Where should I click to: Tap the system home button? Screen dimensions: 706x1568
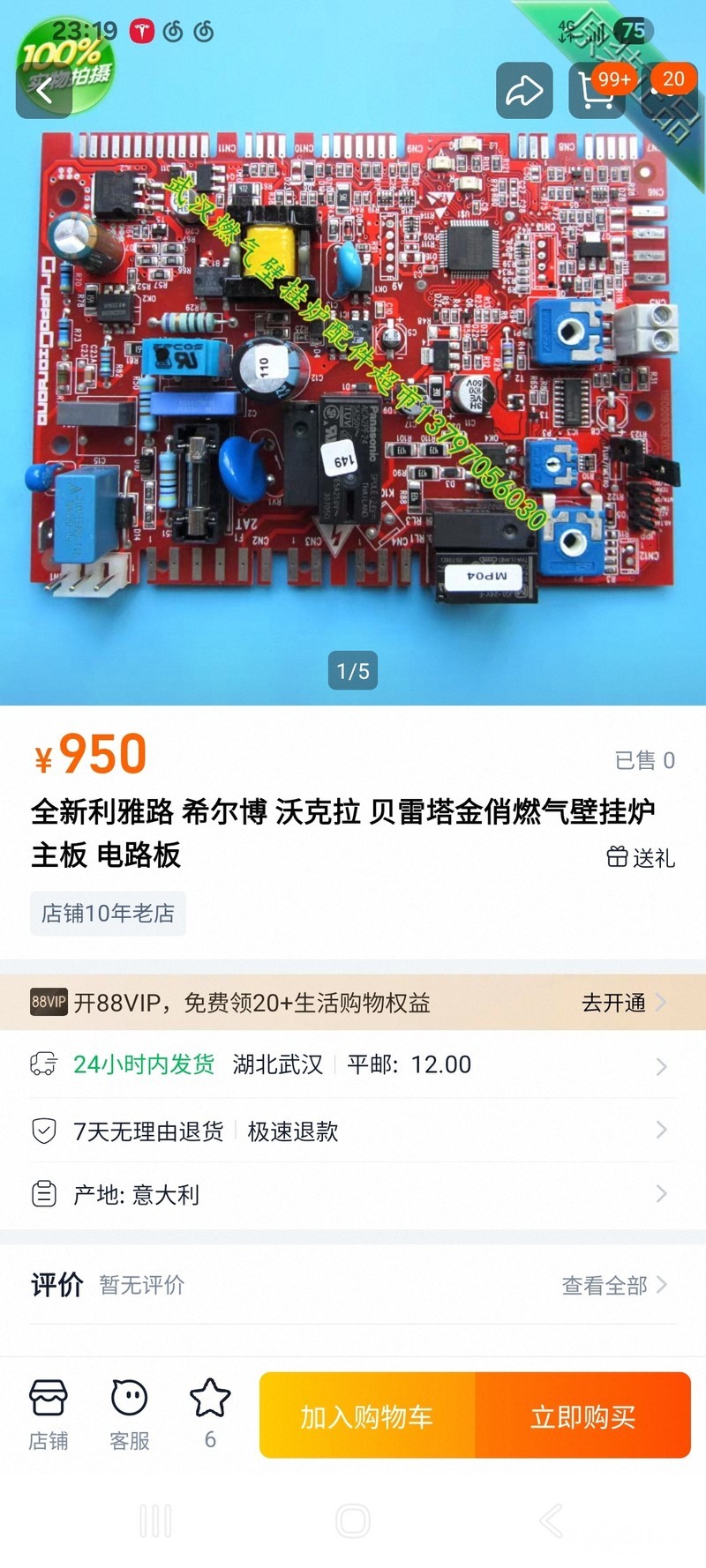(x=353, y=1520)
